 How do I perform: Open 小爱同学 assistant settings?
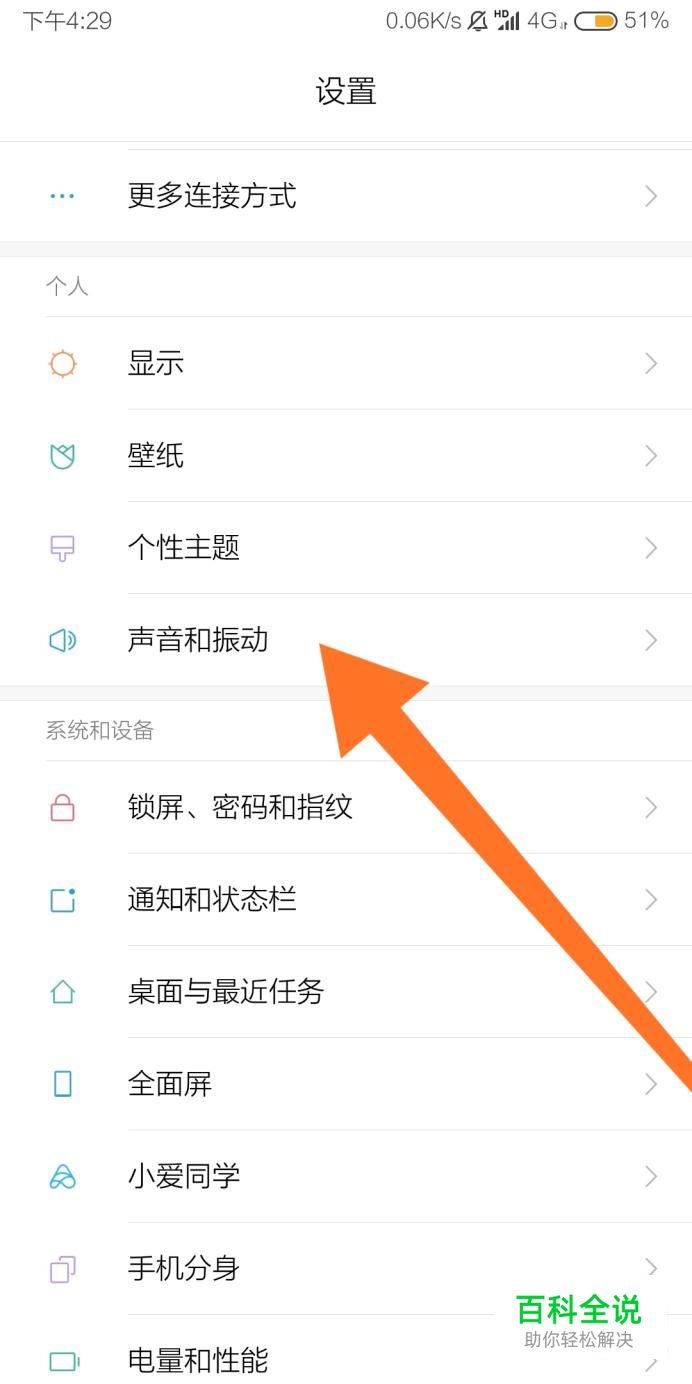click(184, 1176)
